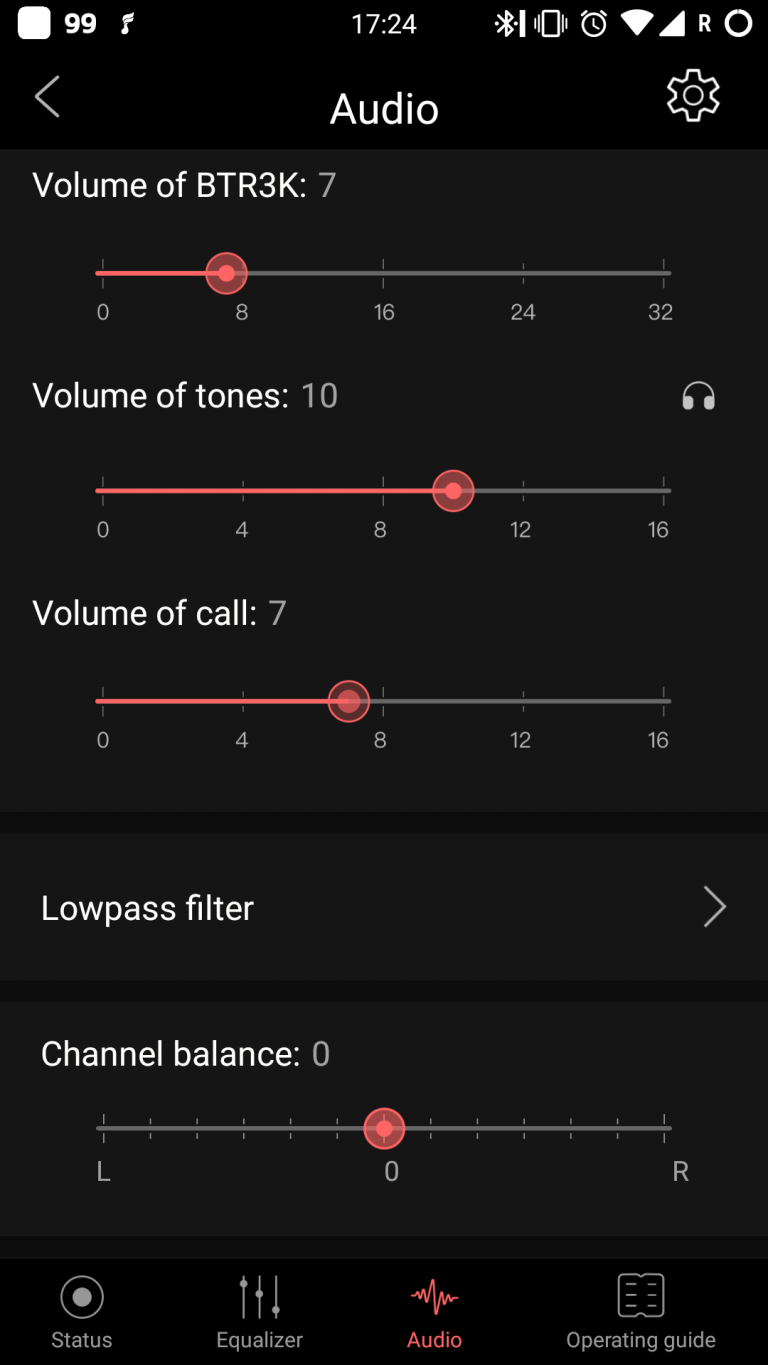Open the Operating guide tab
Screen dimensions: 768x1365
tap(641, 1312)
